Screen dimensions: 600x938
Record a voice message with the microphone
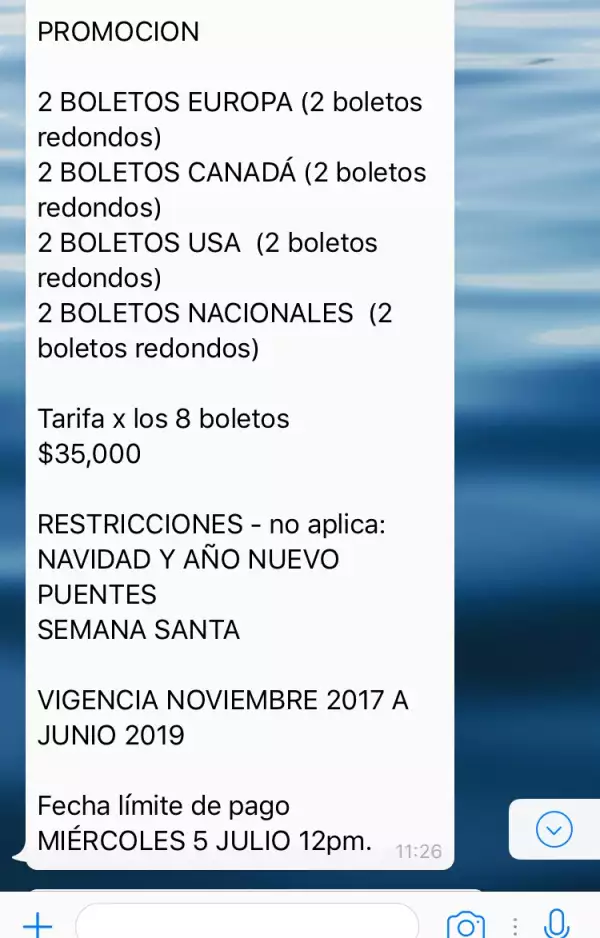click(556, 923)
